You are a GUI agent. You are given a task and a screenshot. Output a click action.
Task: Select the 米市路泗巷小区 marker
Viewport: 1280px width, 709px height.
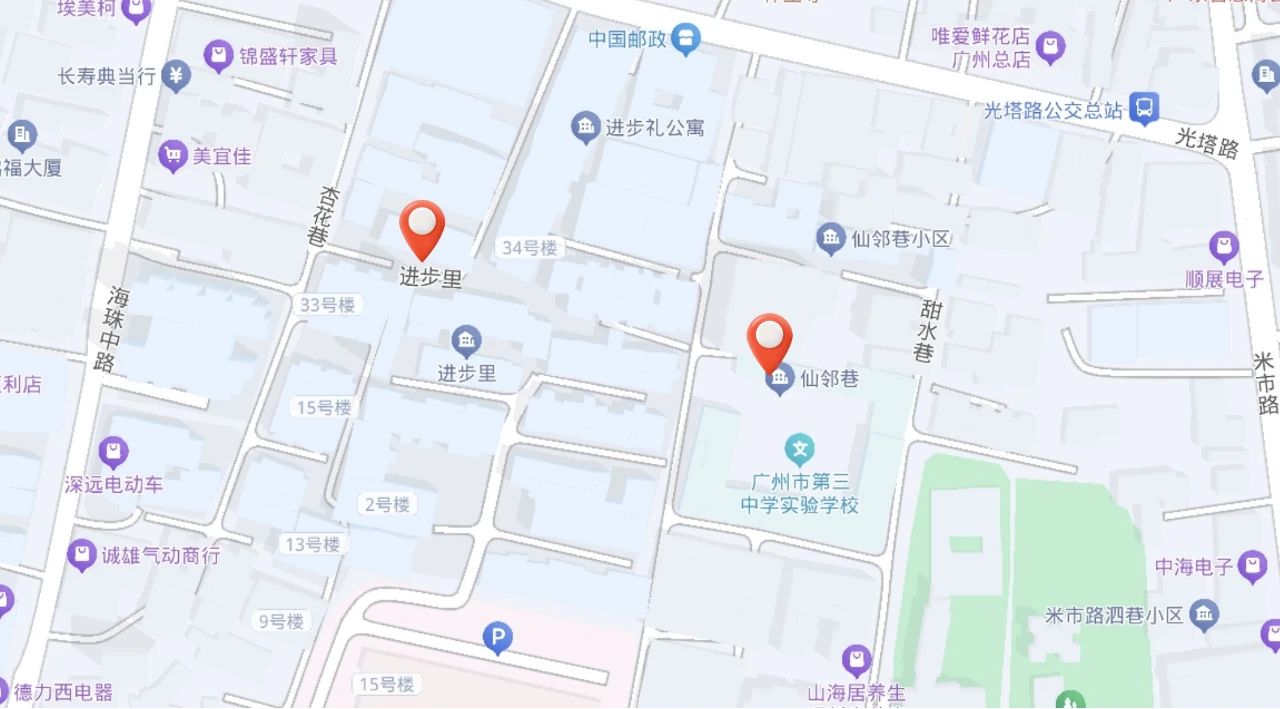[1205, 613]
